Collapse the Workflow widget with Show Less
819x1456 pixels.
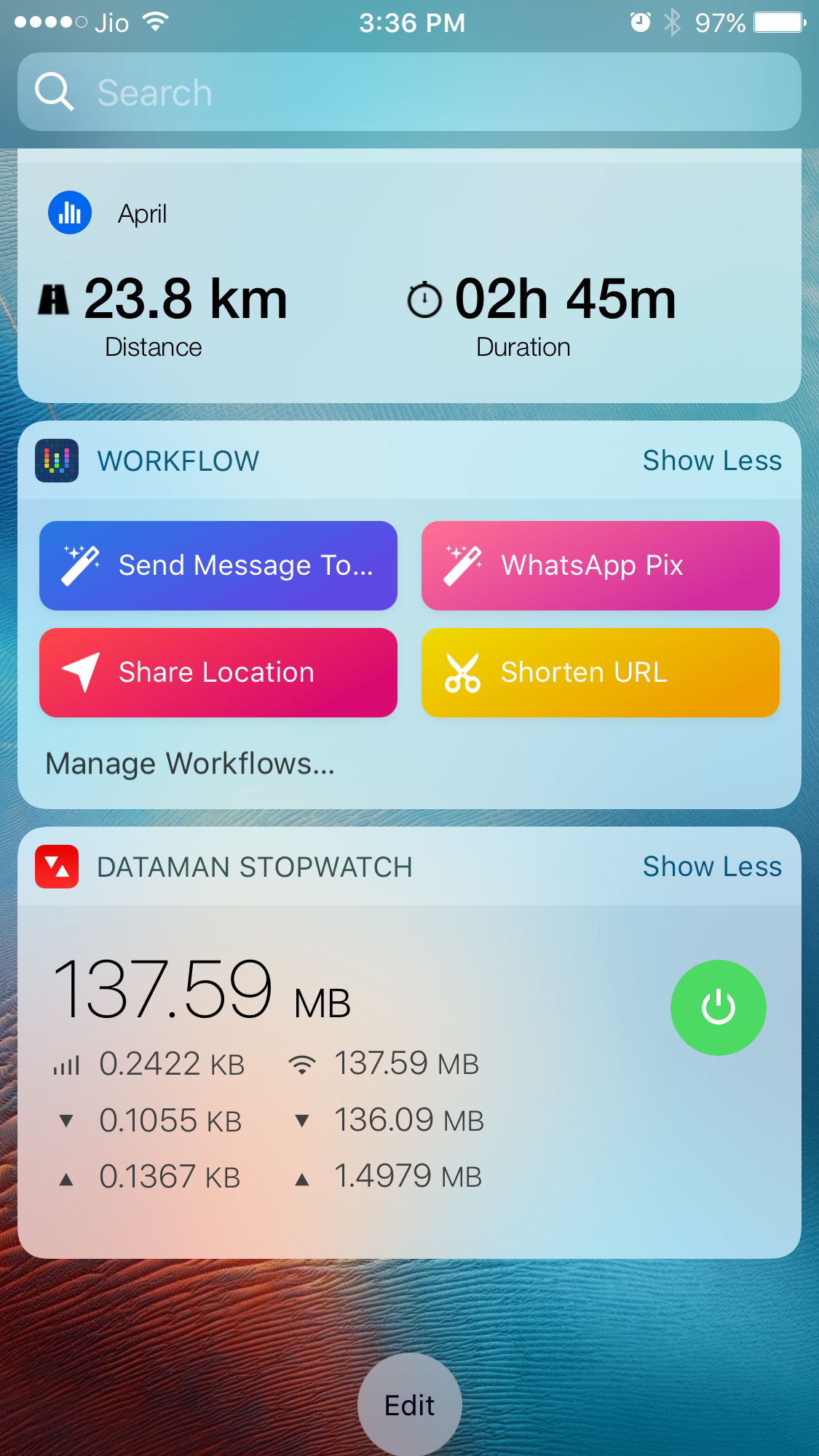click(711, 461)
